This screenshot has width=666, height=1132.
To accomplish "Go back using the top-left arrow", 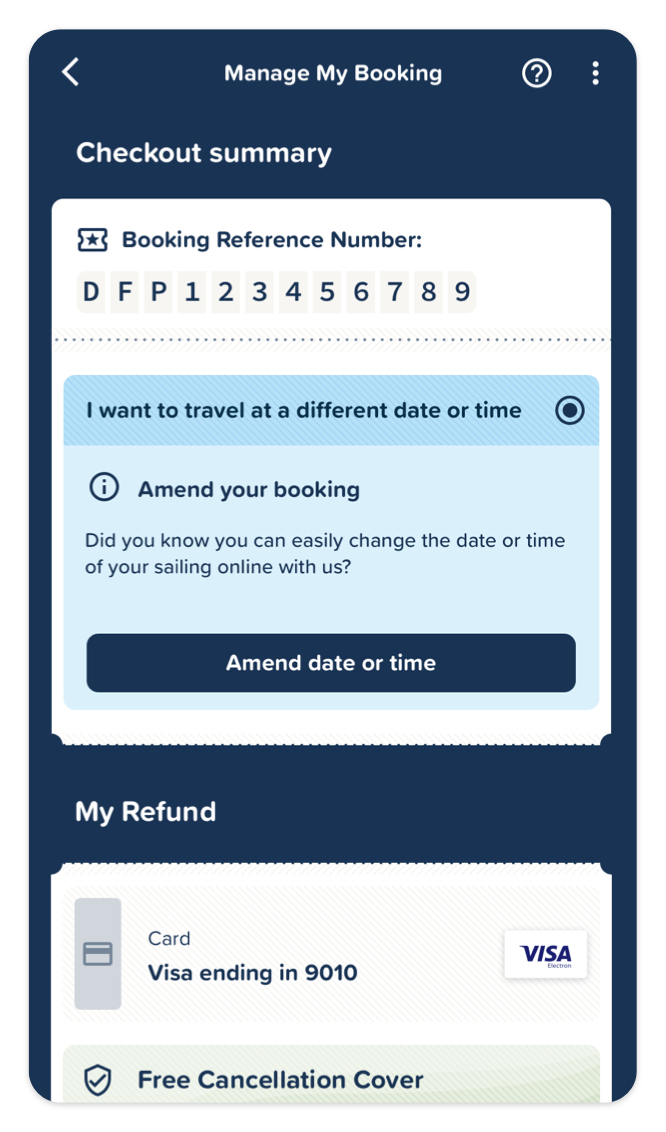I will click(71, 72).
